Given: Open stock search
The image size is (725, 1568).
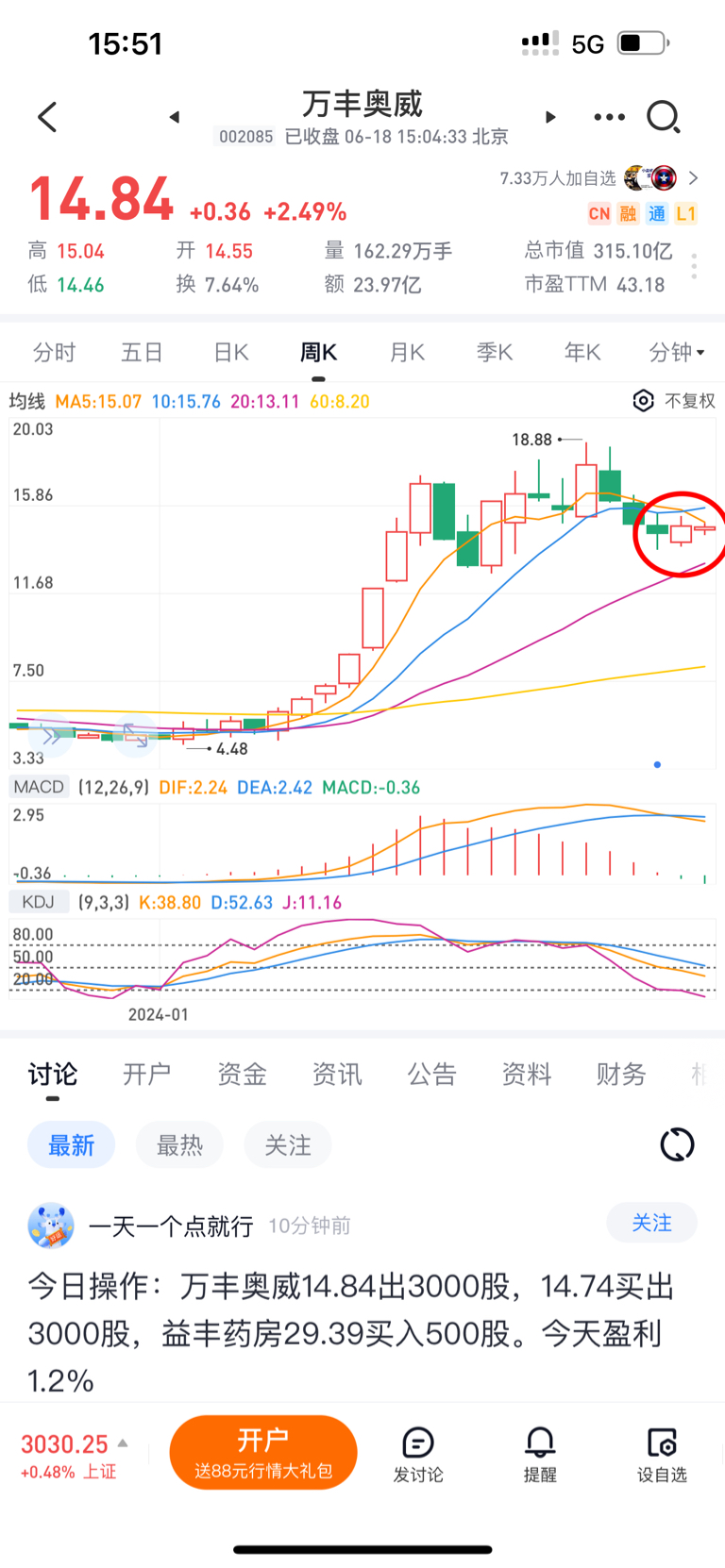Looking at the screenshot, I should click(x=663, y=117).
